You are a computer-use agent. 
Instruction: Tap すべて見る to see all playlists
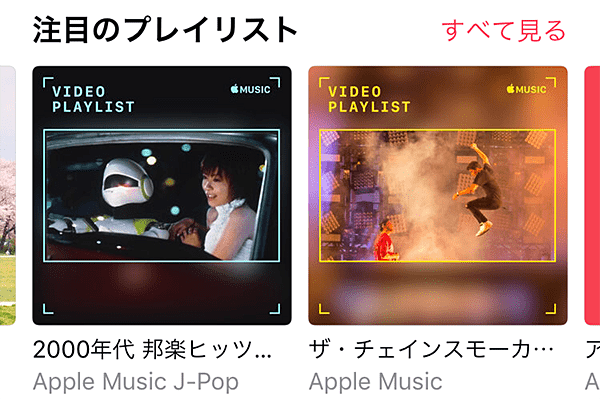[503, 30]
